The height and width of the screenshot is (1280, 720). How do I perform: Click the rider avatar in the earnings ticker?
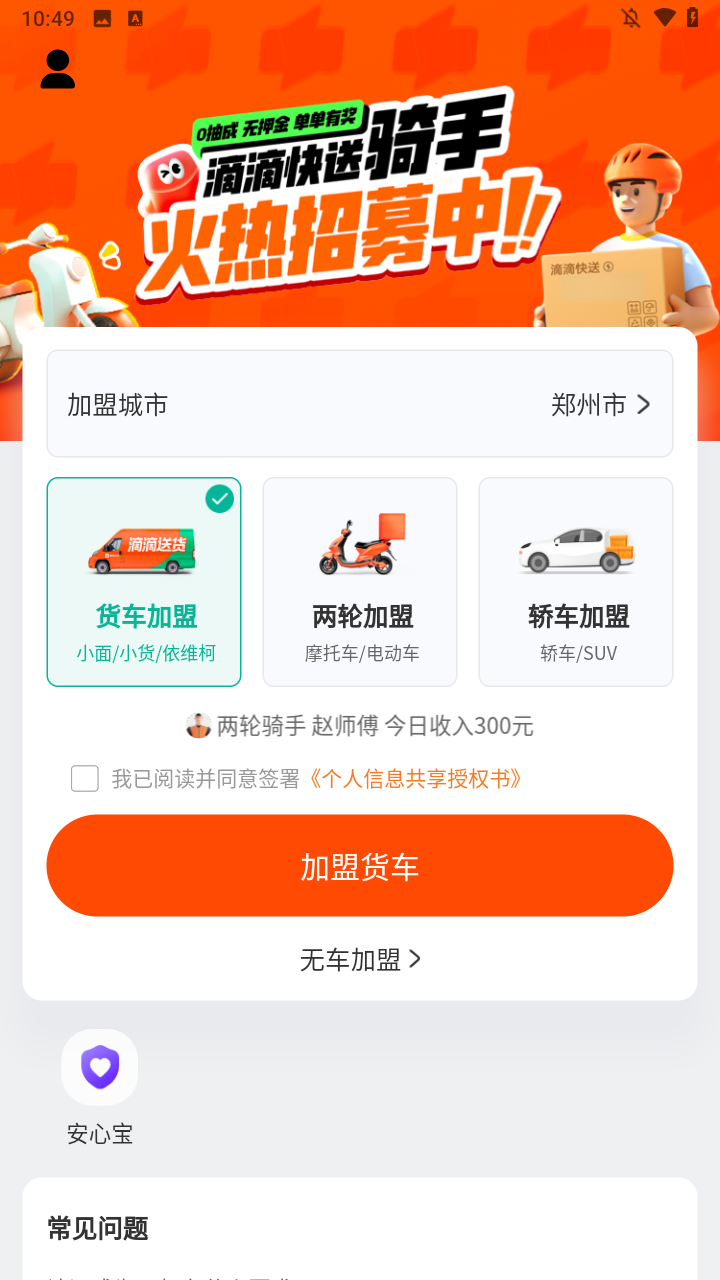196,725
